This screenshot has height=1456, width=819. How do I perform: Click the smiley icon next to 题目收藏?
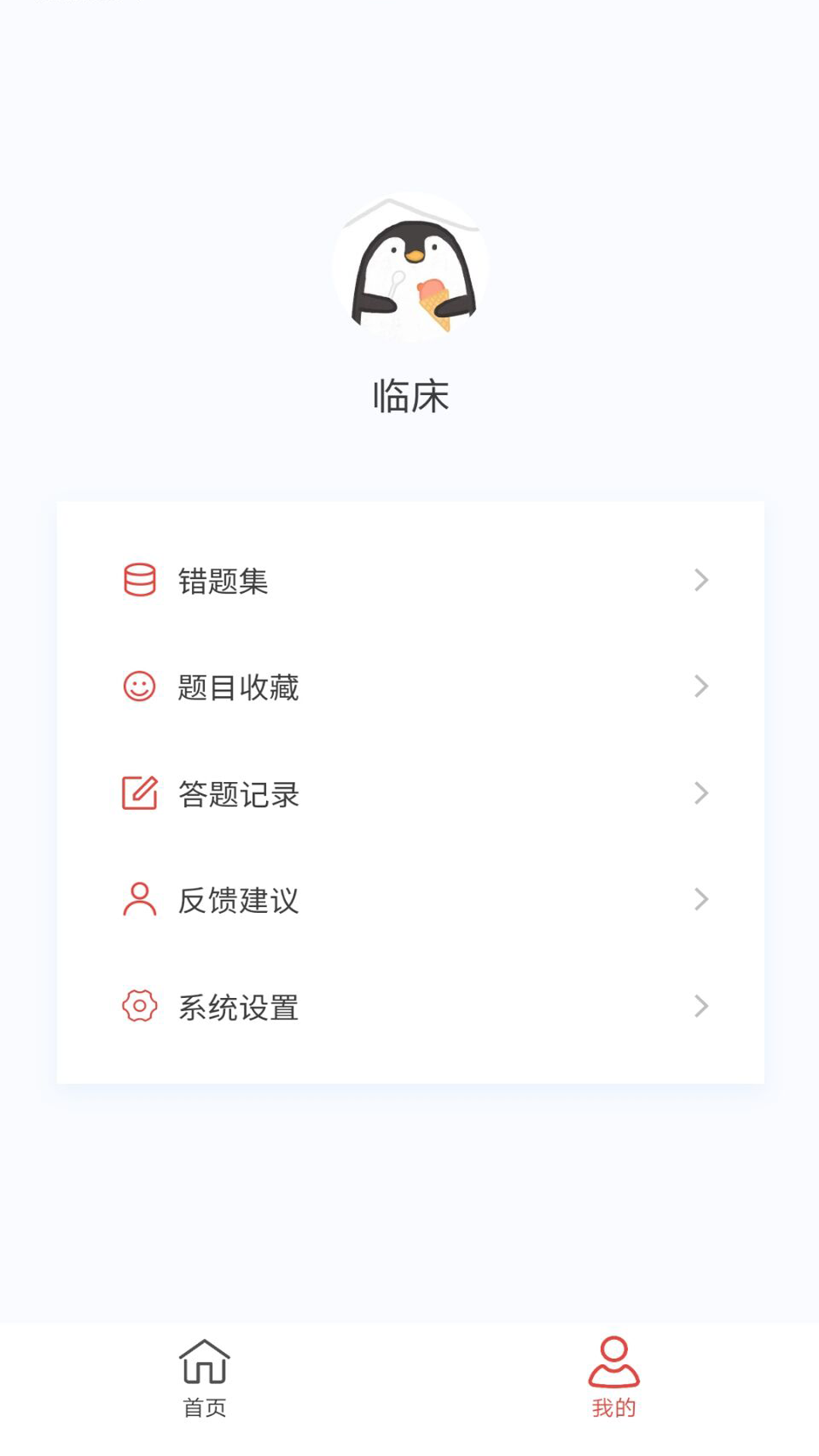pyautogui.click(x=140, y=687)
